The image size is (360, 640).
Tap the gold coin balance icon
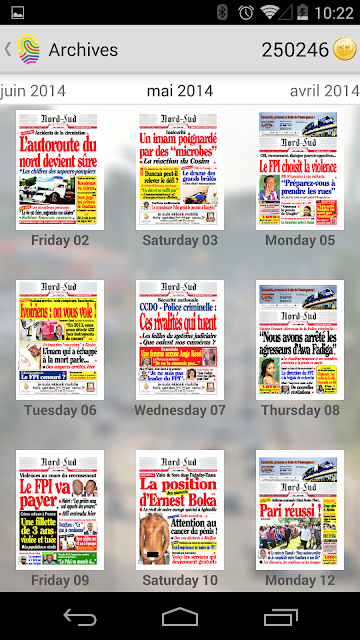344,49
